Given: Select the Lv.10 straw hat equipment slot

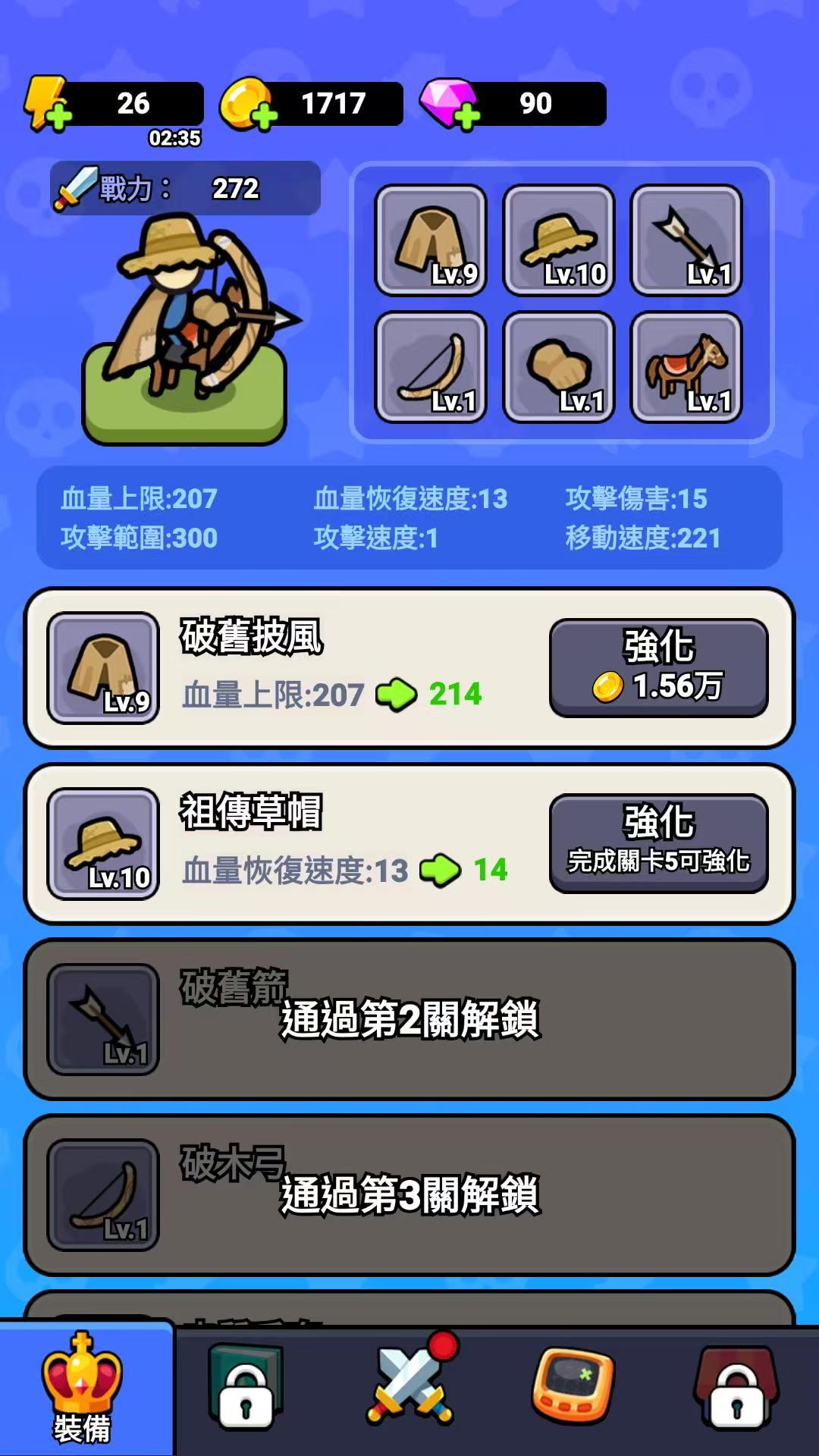Looking at the screenshot, I should [558, 240].
